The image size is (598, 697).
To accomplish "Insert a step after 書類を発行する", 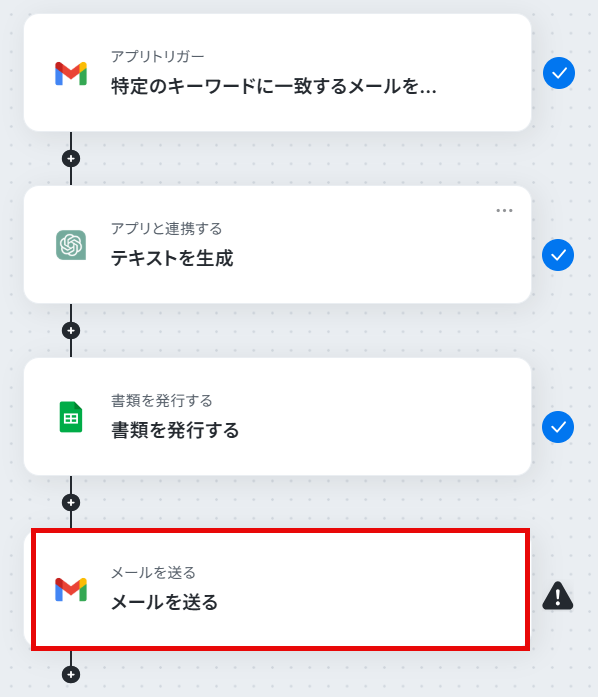I will [x=71, y=503].
